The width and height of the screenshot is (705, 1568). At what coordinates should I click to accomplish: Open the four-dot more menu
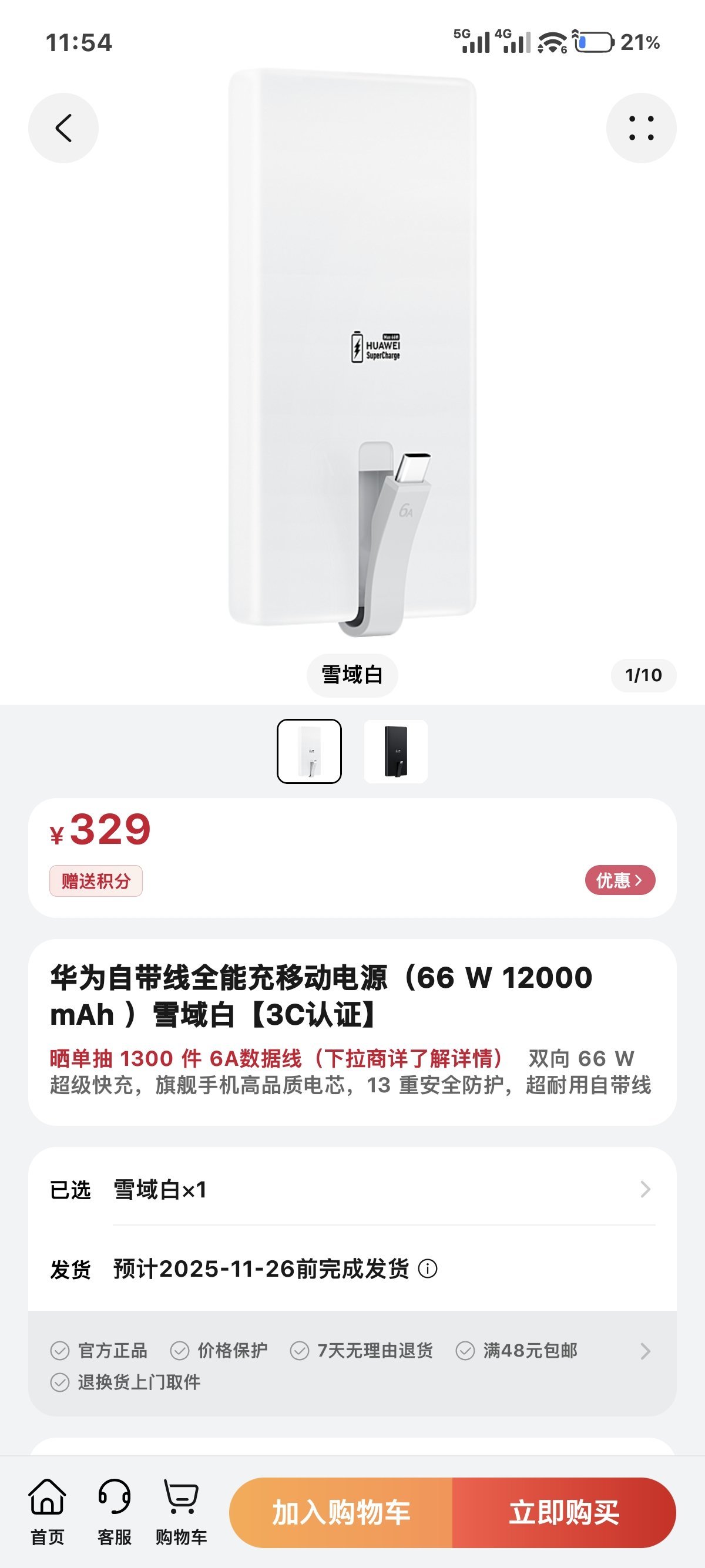click(x=641, y=128)
